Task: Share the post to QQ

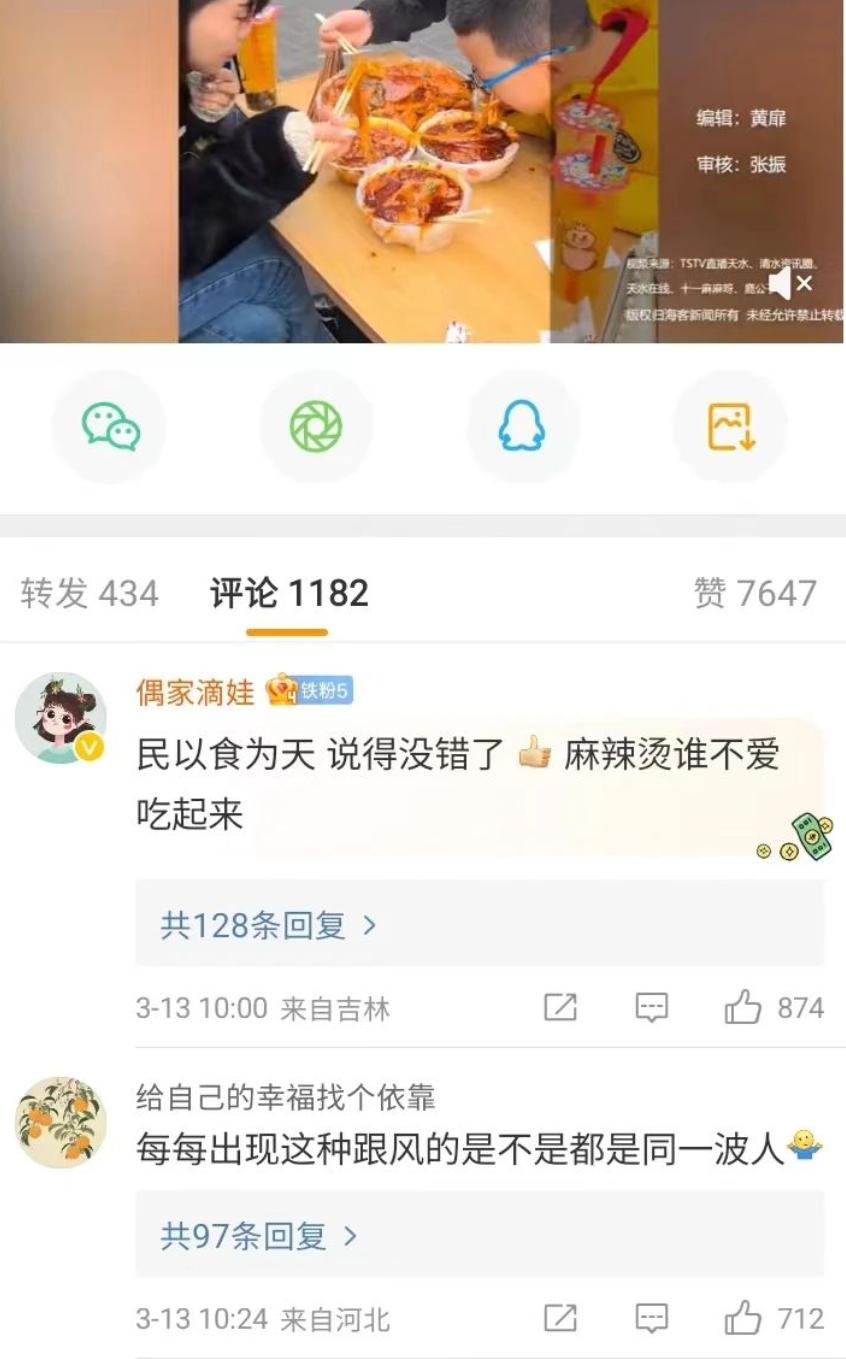Action: [x=522, y=427]
